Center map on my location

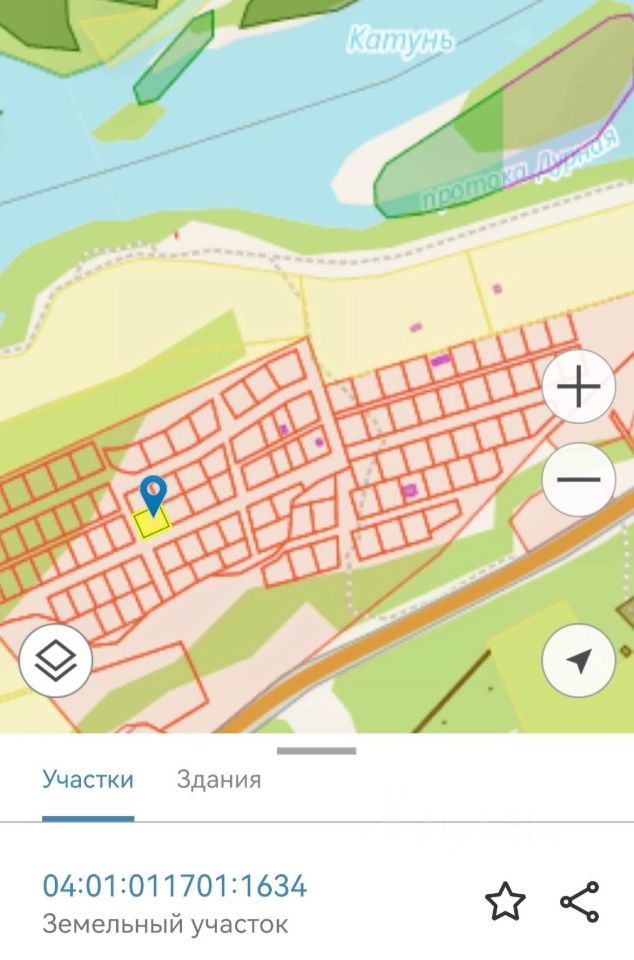578,660
